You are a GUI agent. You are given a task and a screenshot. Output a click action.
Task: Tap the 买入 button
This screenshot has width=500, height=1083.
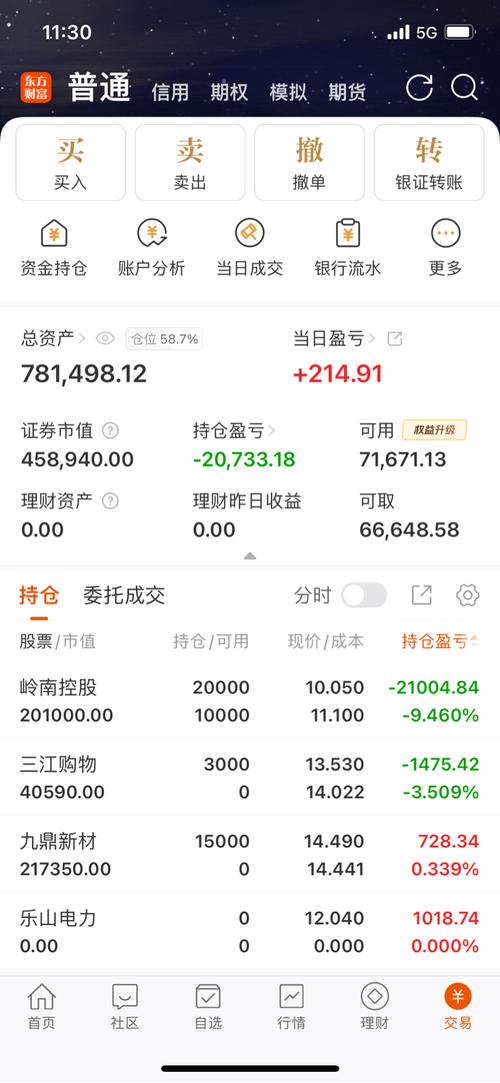[70, 162]
